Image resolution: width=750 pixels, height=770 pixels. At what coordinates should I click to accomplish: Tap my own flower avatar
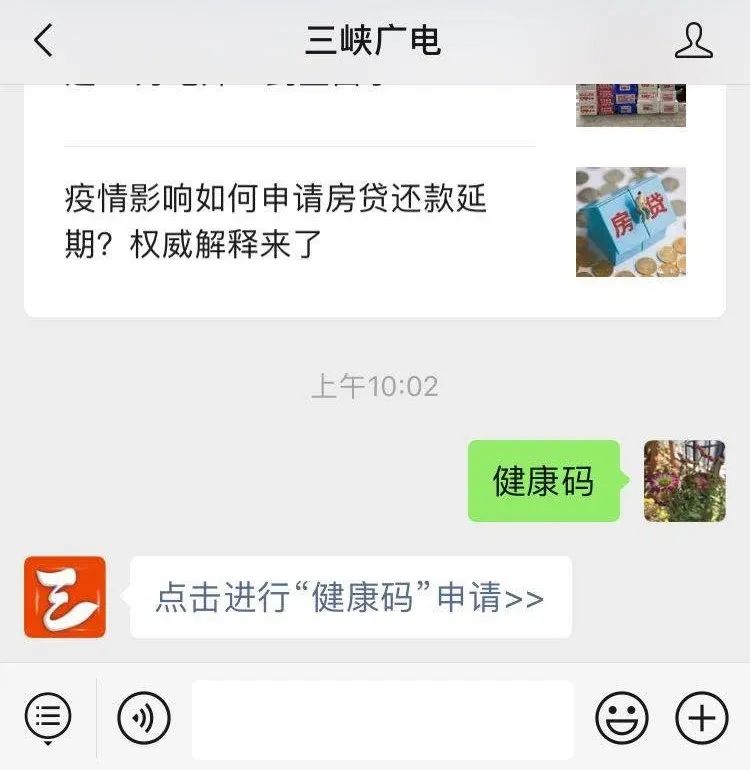(x=684, y=481)
